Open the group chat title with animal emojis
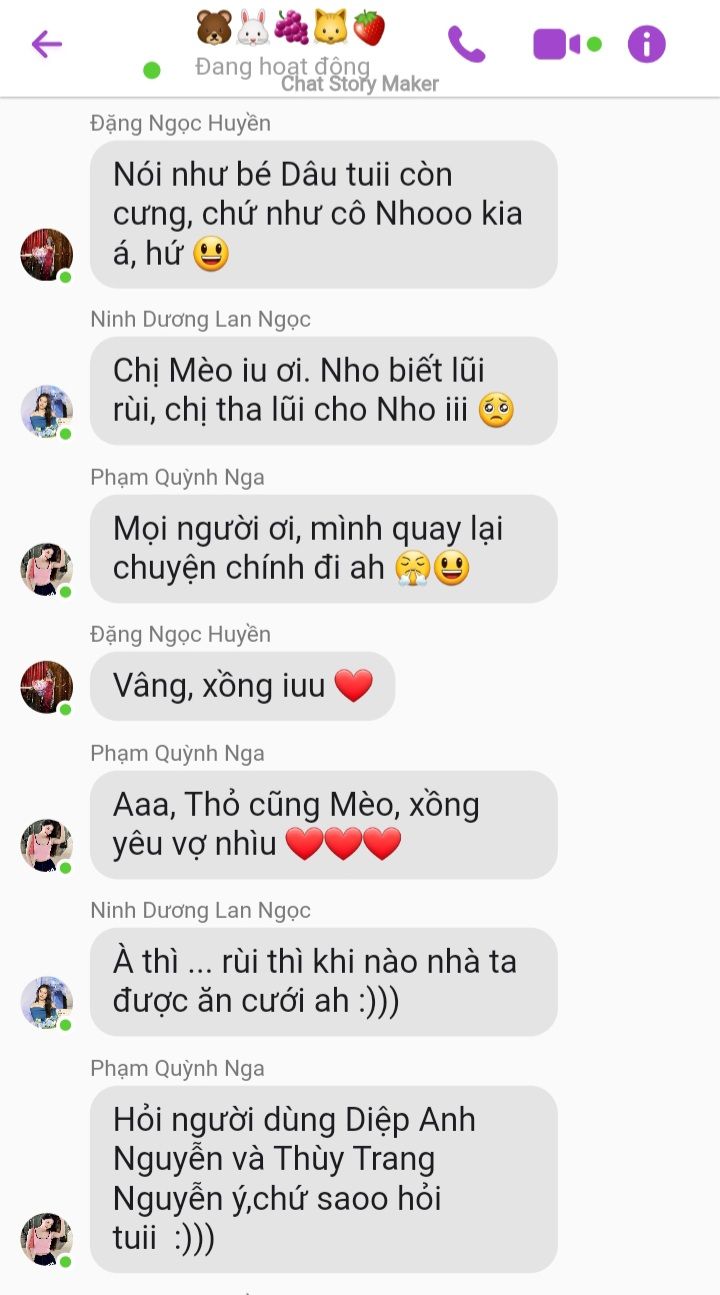Screen dimensions: 720x1295 coord(290,28)
